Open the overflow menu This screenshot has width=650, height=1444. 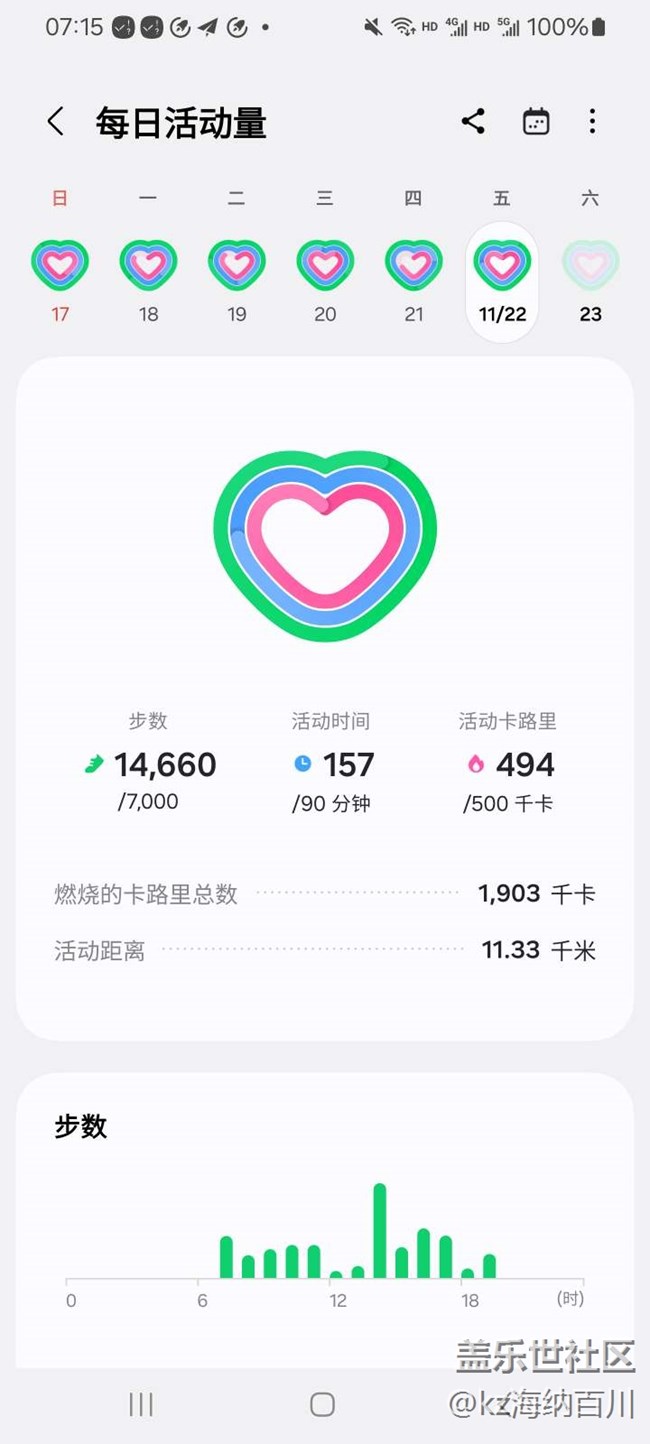tap(592, 122)
